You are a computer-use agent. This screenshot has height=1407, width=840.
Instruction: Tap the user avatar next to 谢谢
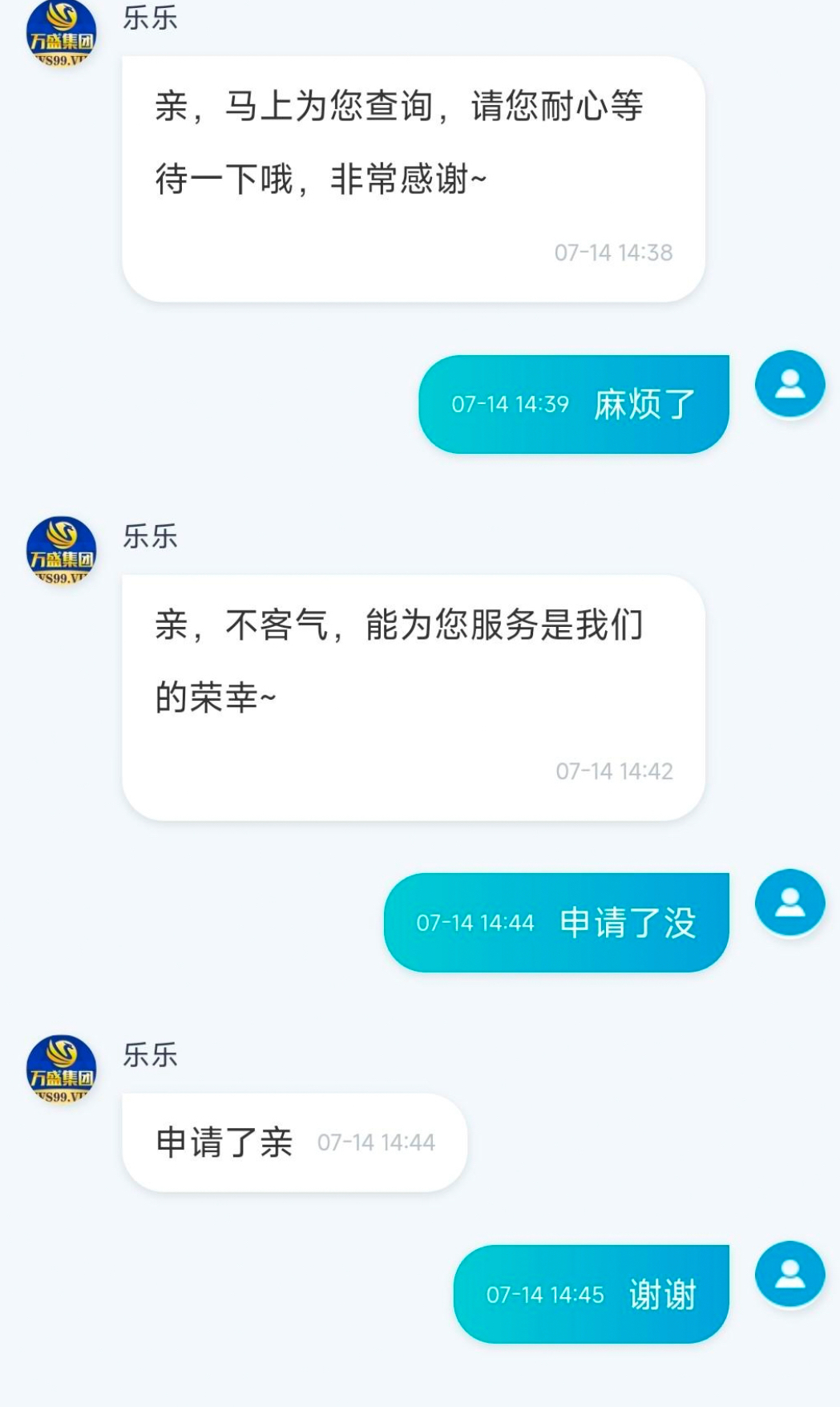pyautogui.click(x=790, y=1275)
